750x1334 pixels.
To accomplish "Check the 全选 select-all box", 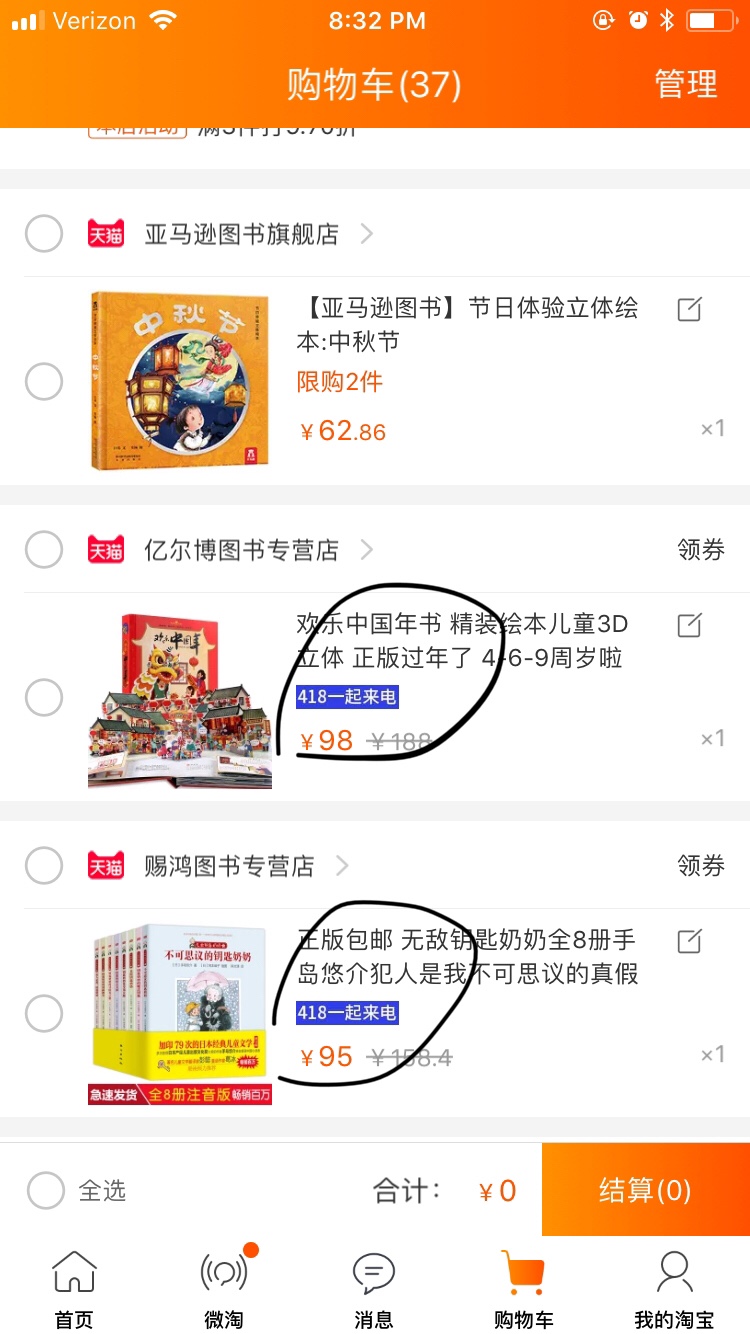I will [x=46, y=1190].
